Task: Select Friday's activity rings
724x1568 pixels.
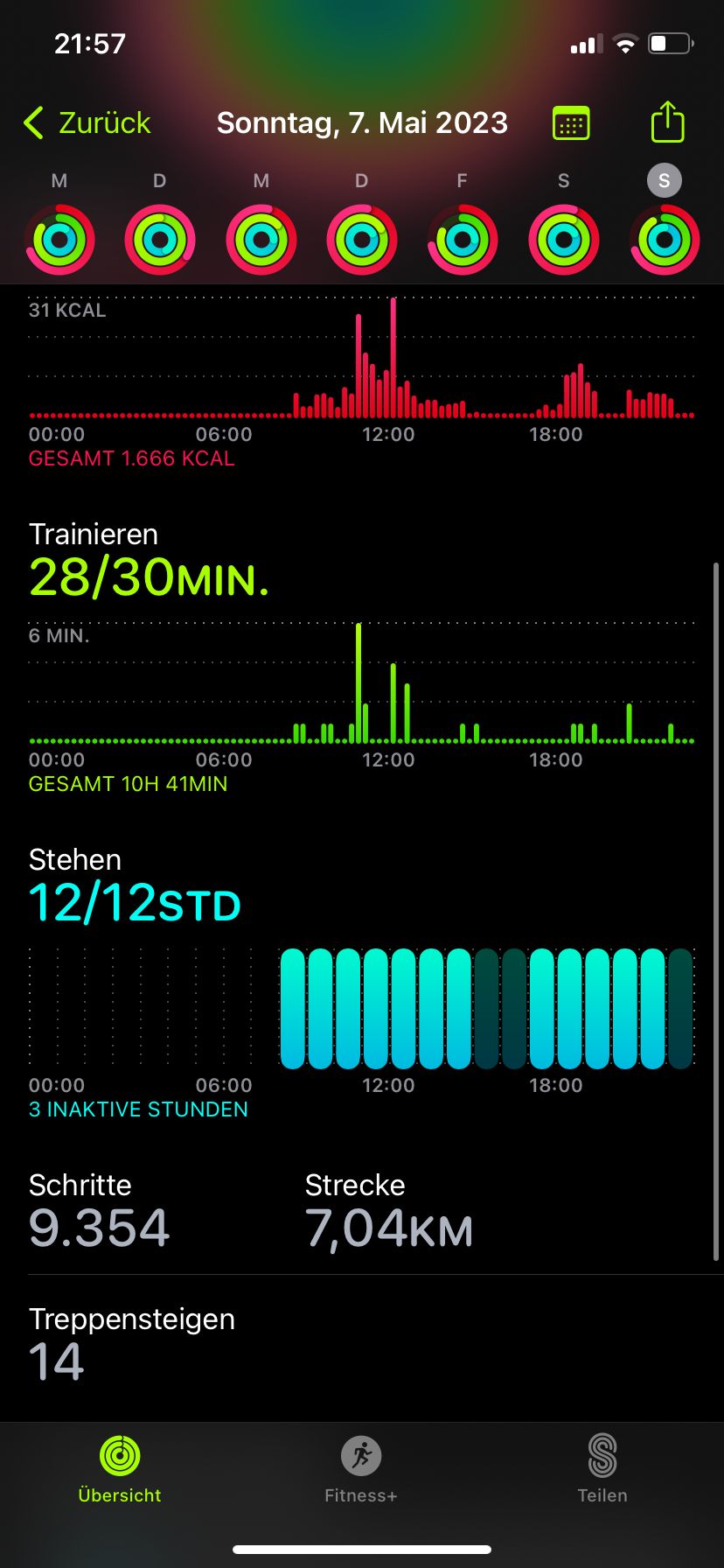Action: tap(463, 239)
